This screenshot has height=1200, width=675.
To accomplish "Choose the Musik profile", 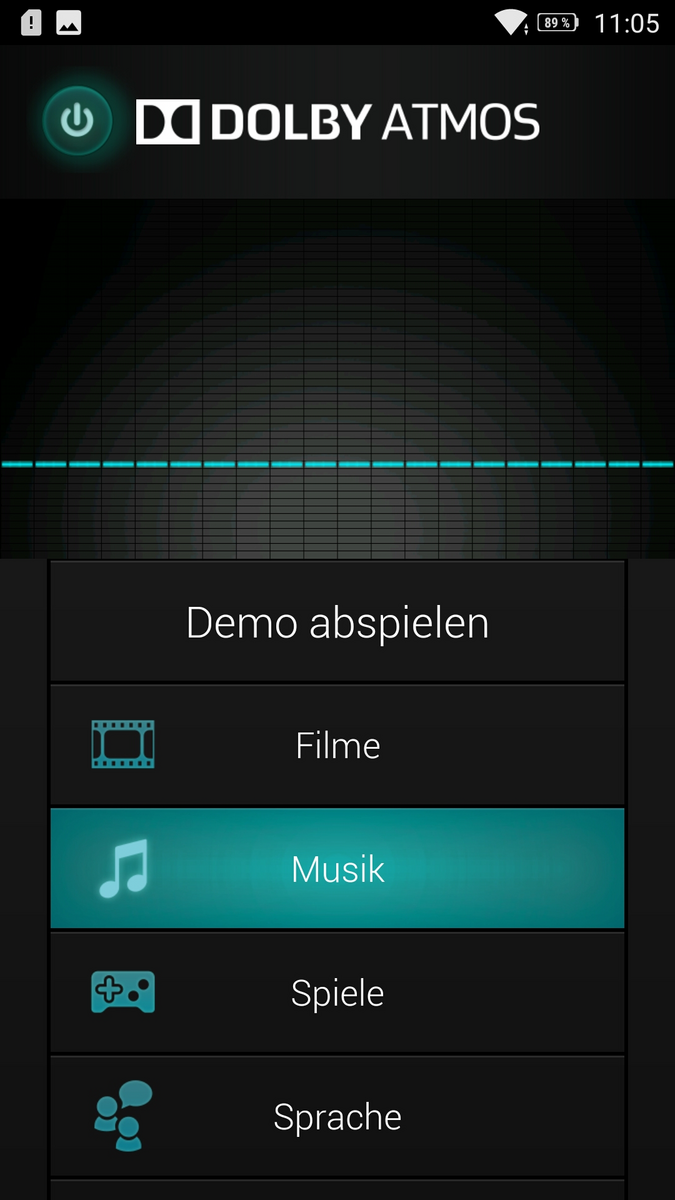I will click(337, 868).
